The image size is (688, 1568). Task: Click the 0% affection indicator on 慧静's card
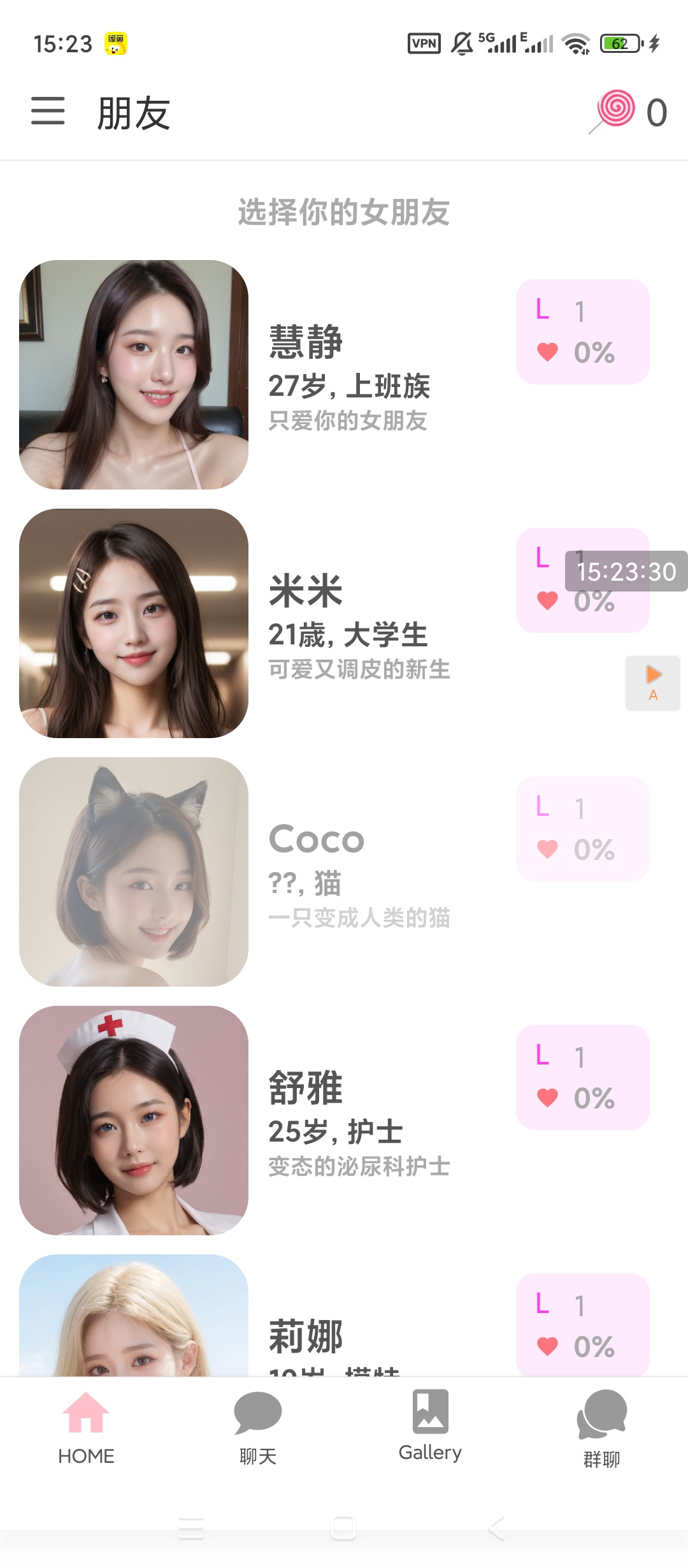pos(594,350)
